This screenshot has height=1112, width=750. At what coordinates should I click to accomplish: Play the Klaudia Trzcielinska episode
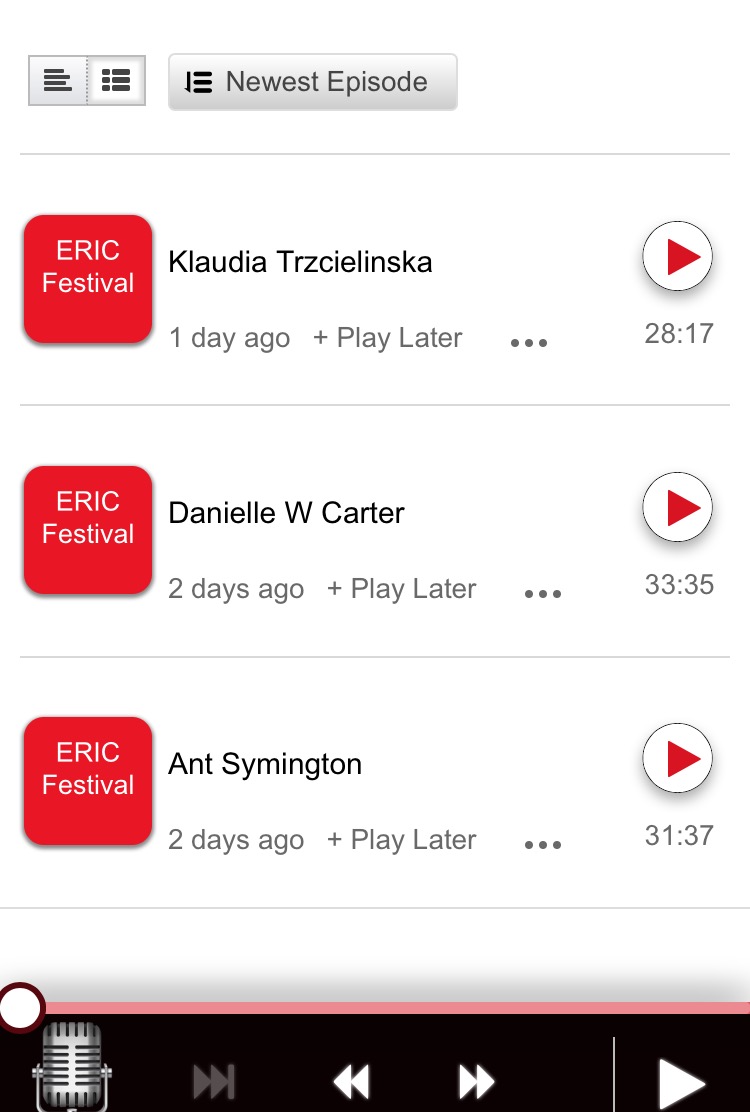coord(677,256)
